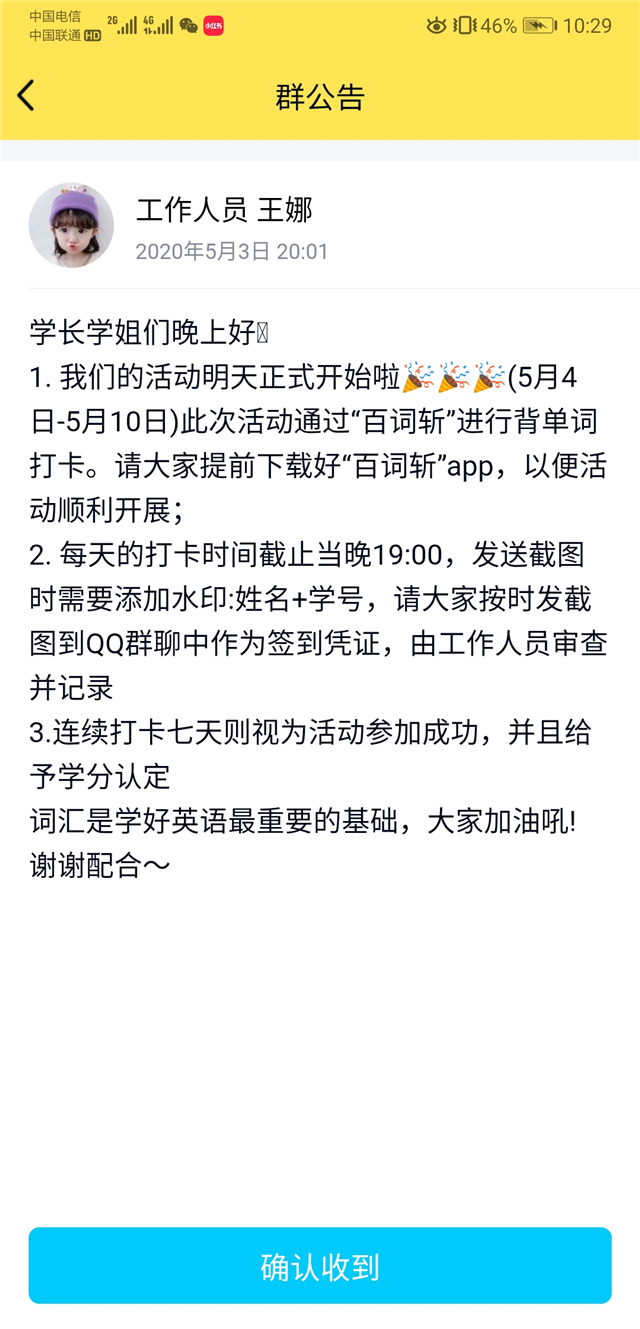Tap the 确认收到 button
Image resolution: width=640 pixels, height=1329 pixels.
pyautogui.click(x=320, y=1266)
